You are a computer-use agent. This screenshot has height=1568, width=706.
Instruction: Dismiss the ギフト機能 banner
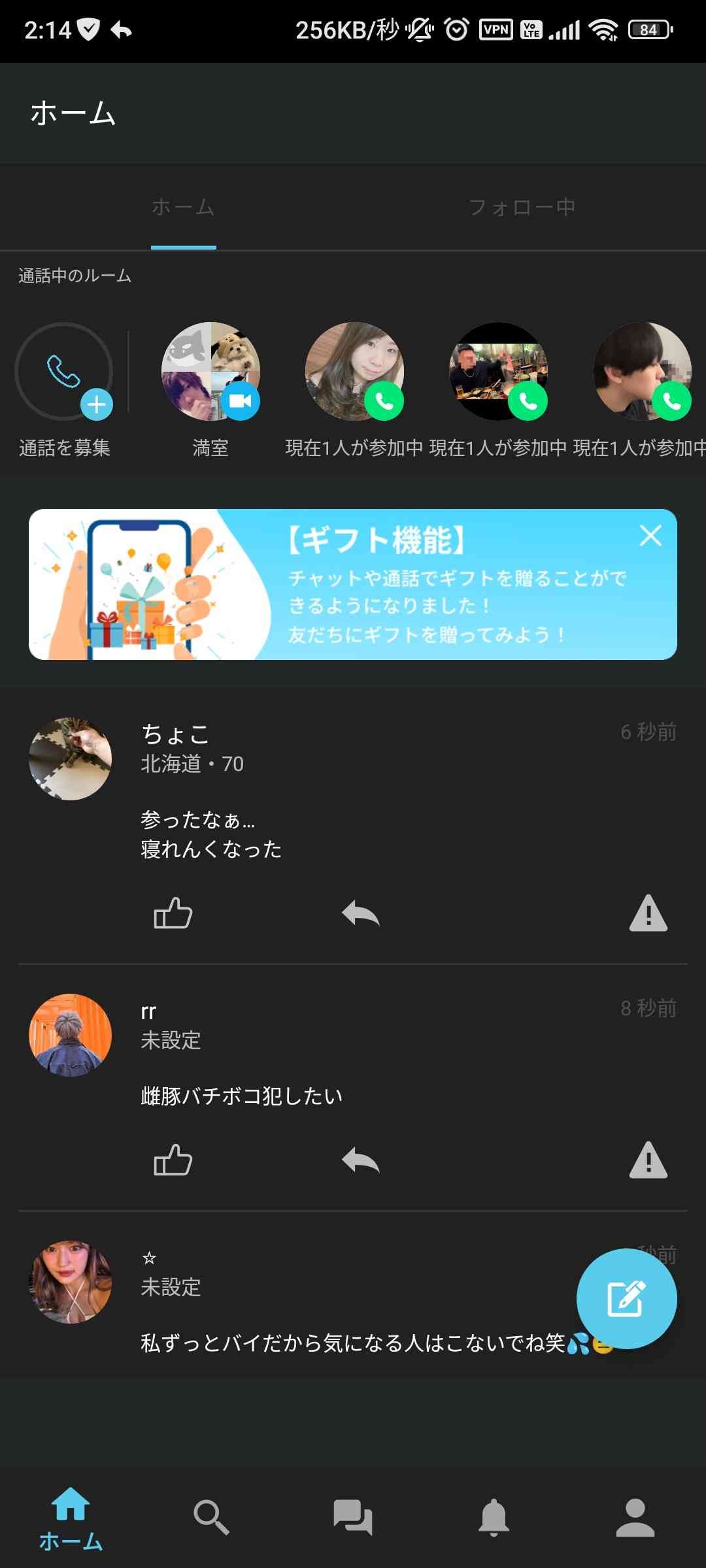tap(650, 536)
